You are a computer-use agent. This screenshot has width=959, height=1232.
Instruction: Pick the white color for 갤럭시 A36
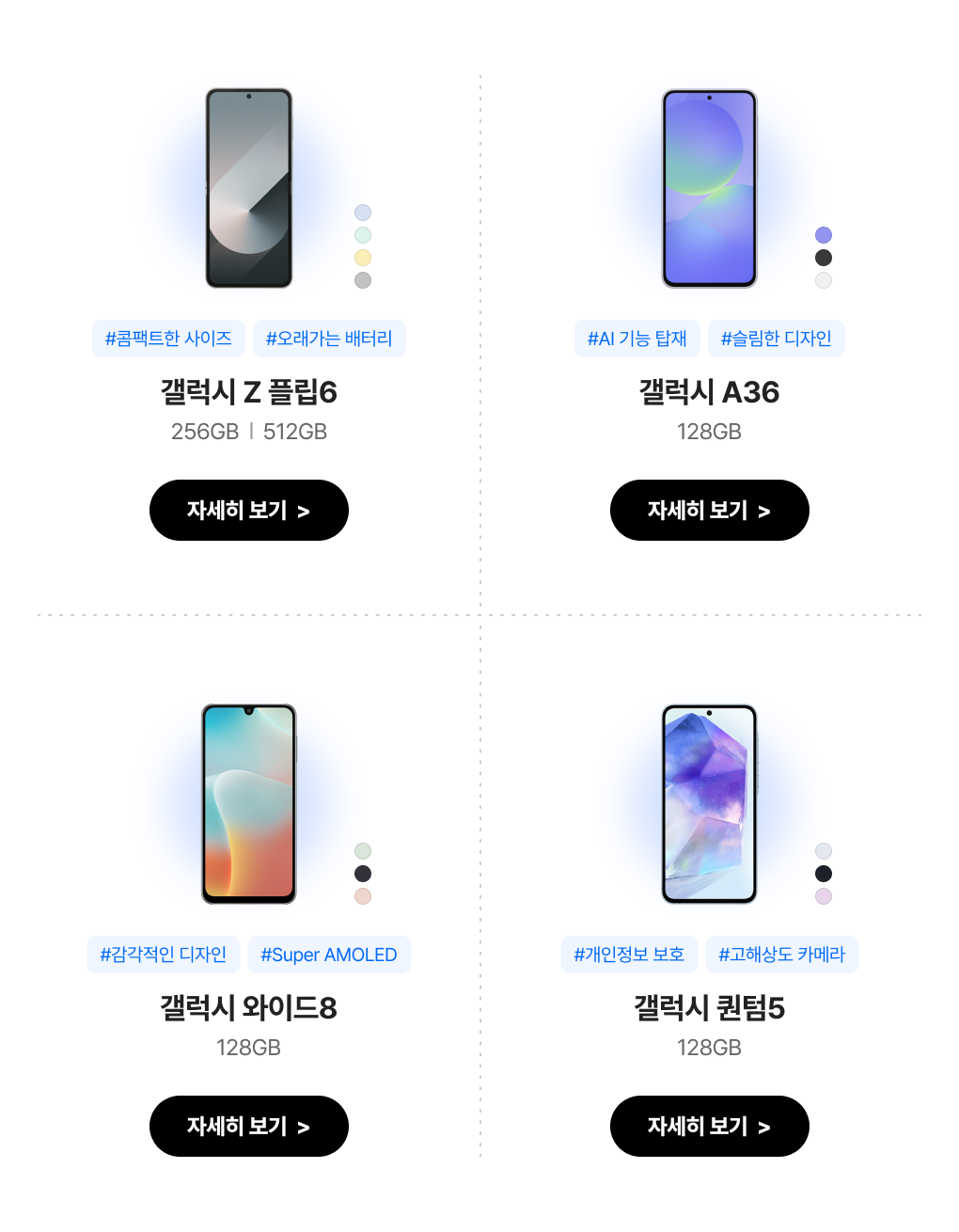[824, 280]
